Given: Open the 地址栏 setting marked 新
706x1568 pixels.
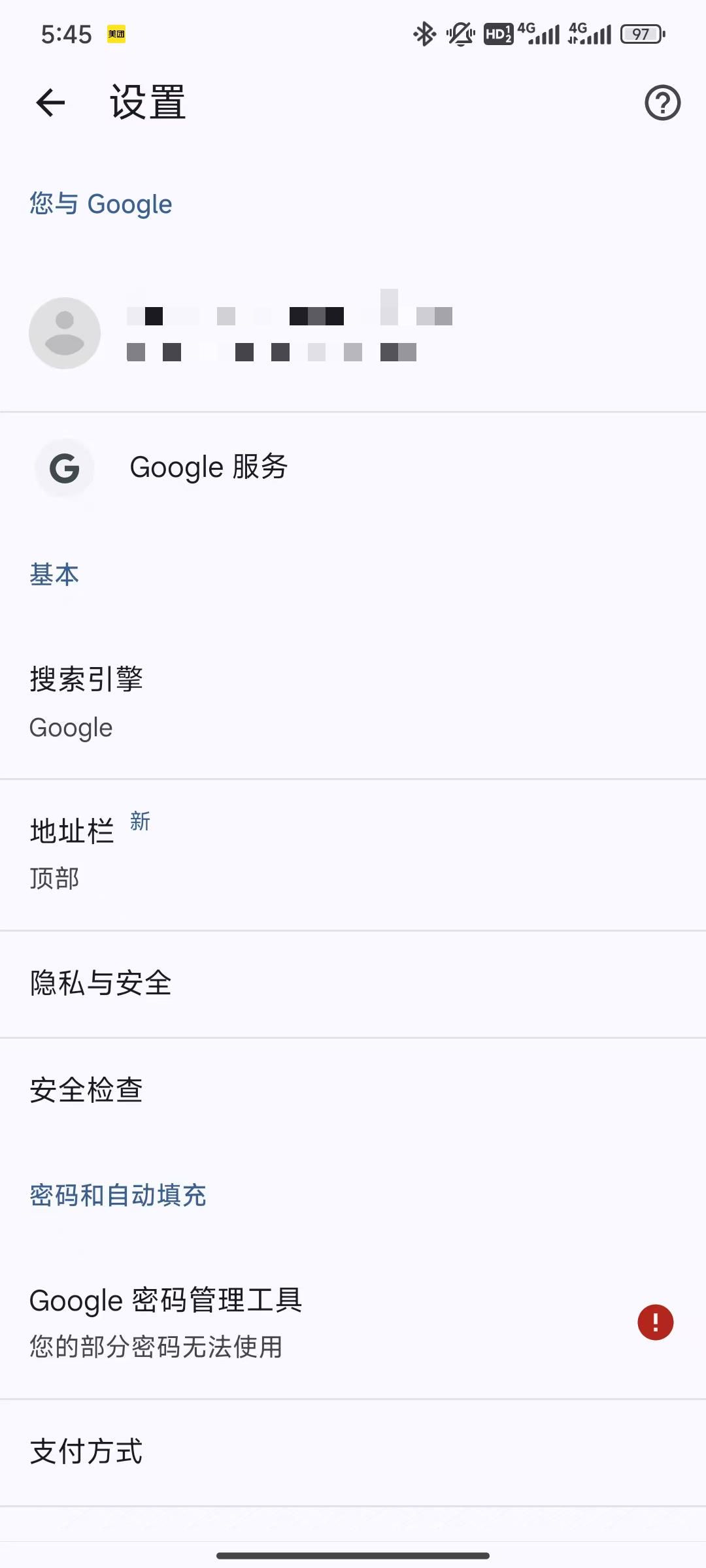Looking at the screenshot, I should (x=353, y=849).
